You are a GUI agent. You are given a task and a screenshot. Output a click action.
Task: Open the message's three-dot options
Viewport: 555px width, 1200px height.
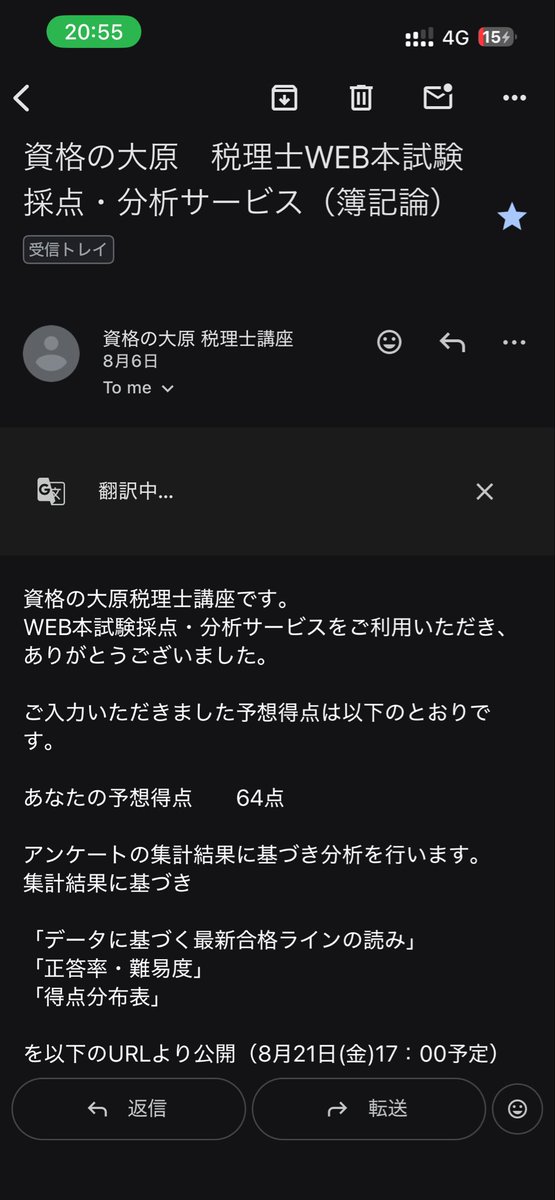(514, 342)
